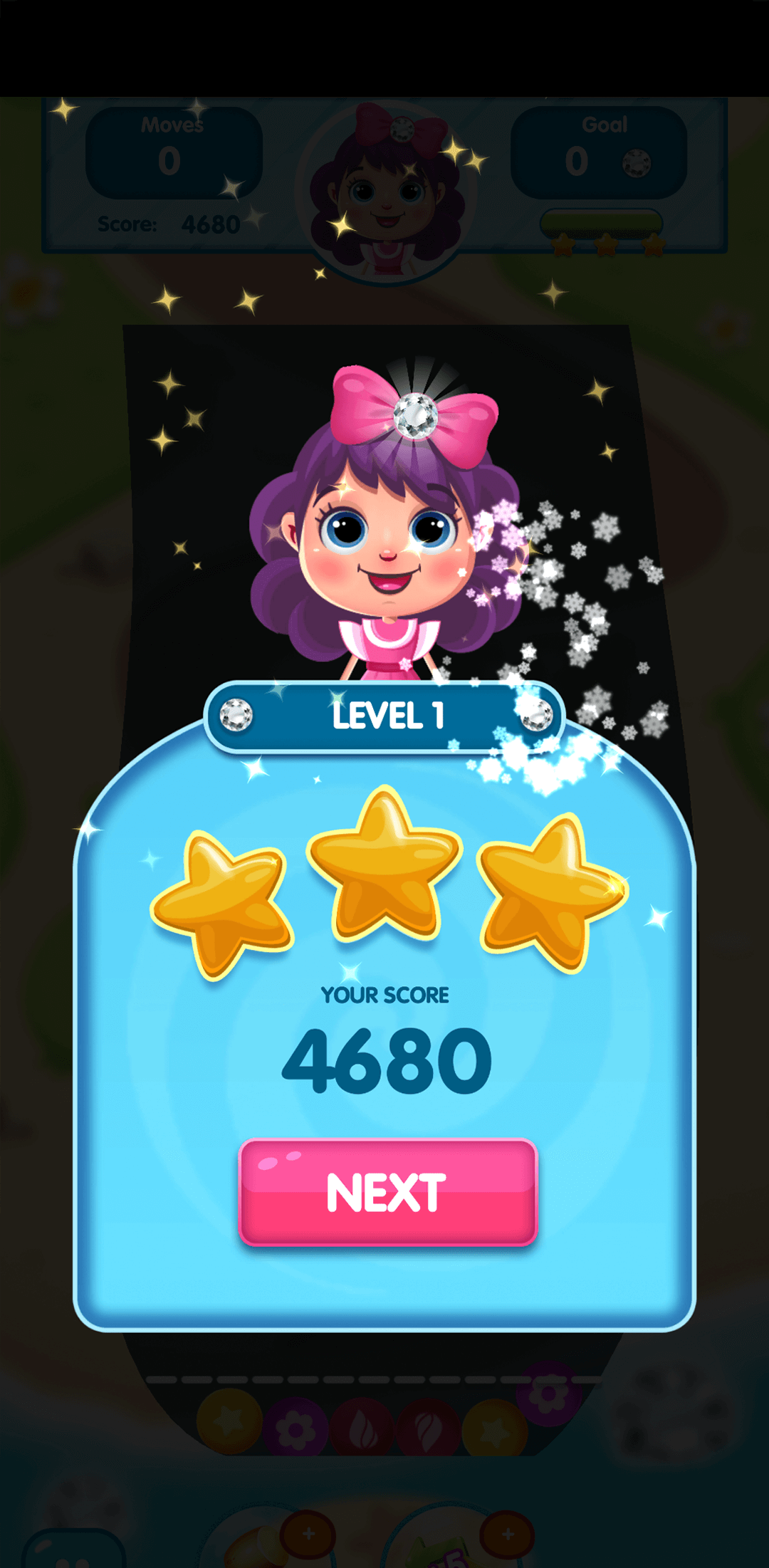Tap NEXT to continue to the next level
The height and width of the screenshot is (1568, 769).
click(x=387, y=1193)
